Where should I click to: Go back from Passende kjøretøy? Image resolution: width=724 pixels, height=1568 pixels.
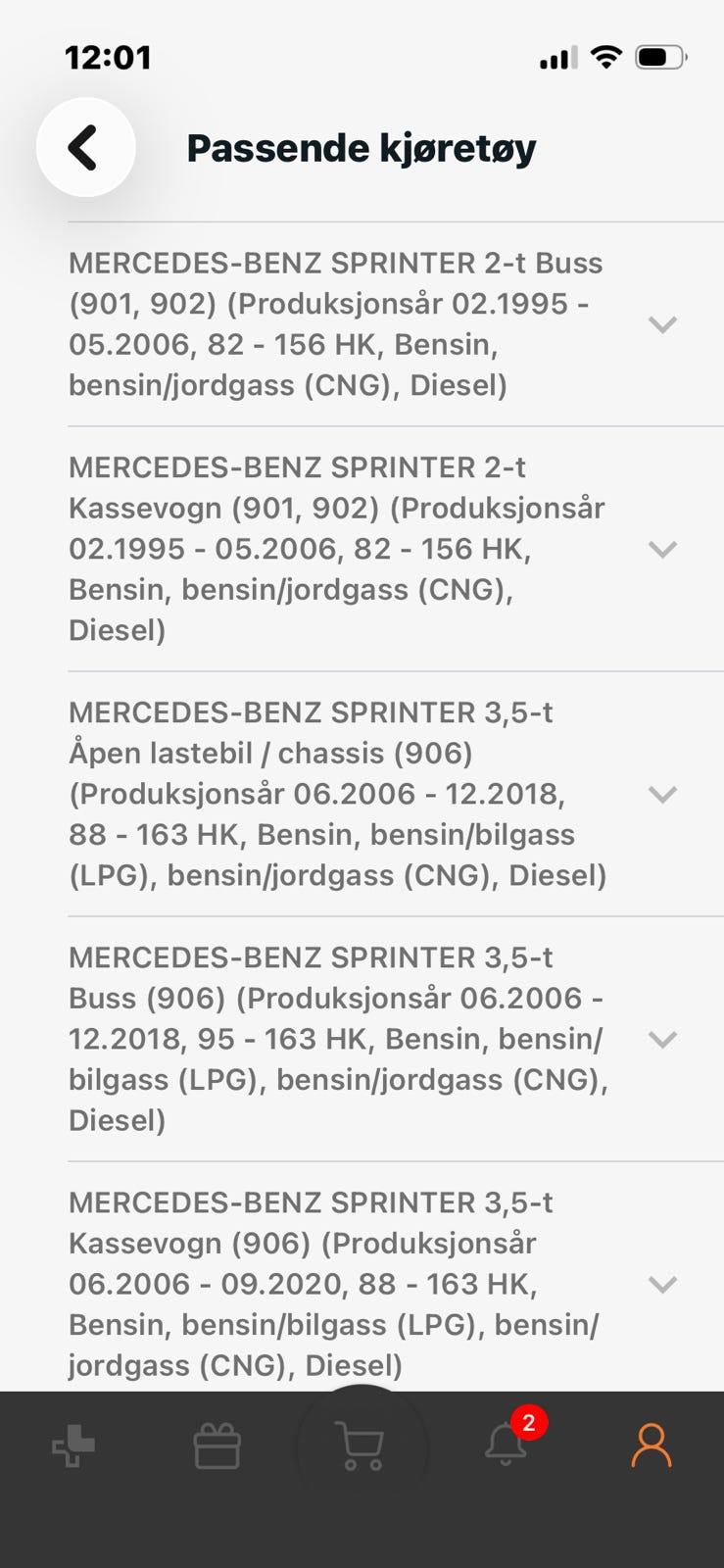click(x=85, y=148)
